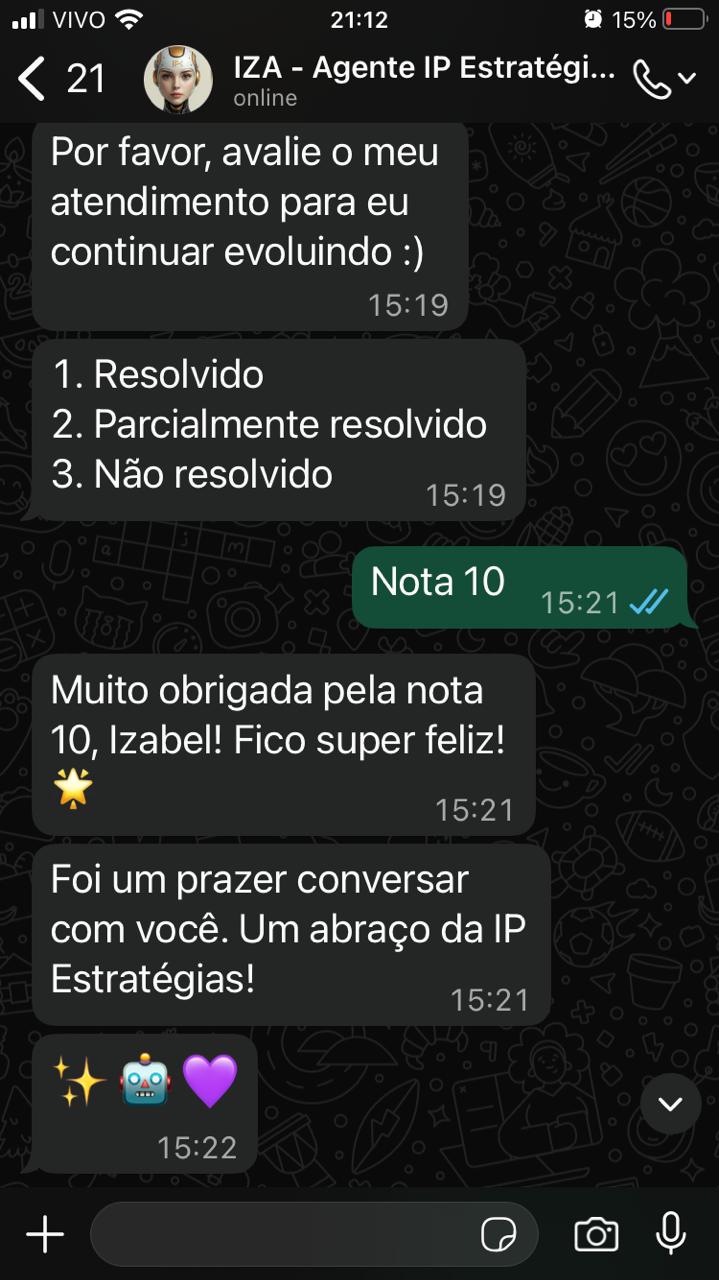Focus the message text field
Screen dimensions: 719x1280
tap(280, 1234)
